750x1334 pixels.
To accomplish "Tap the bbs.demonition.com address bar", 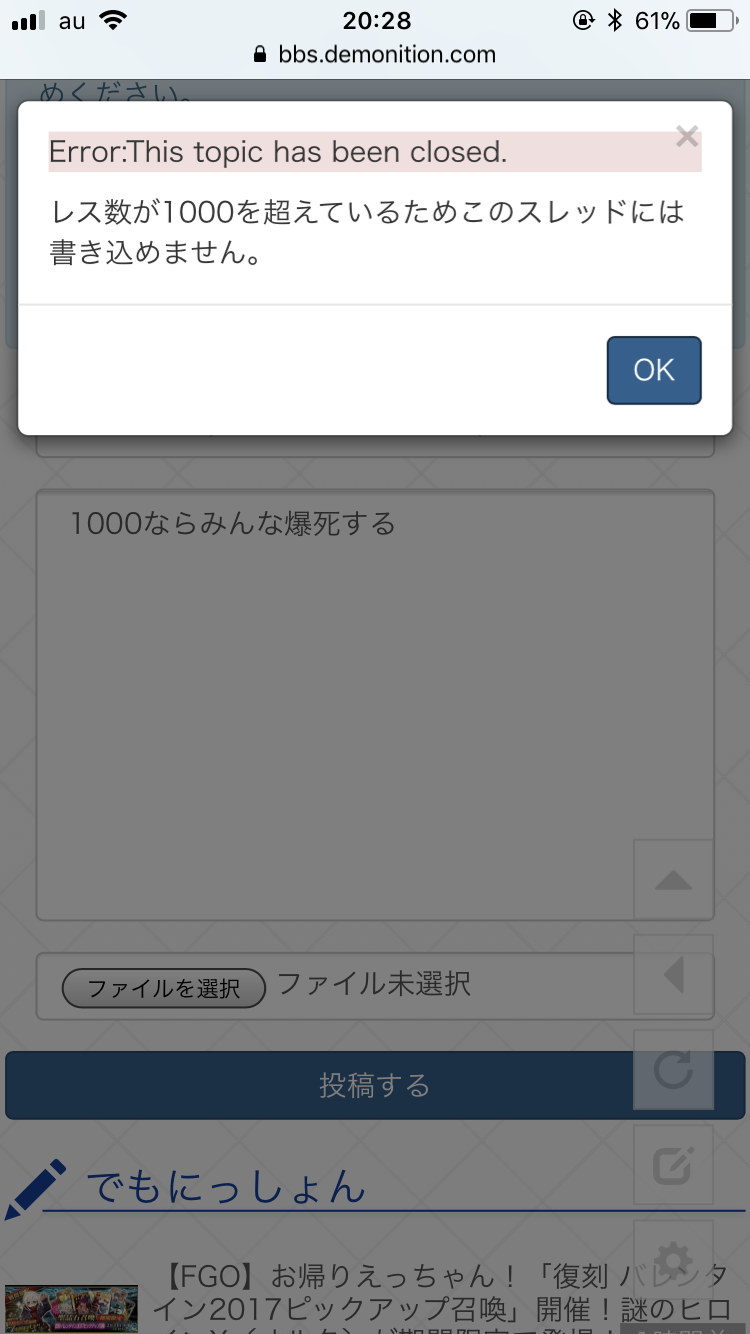I will (375, 54).
